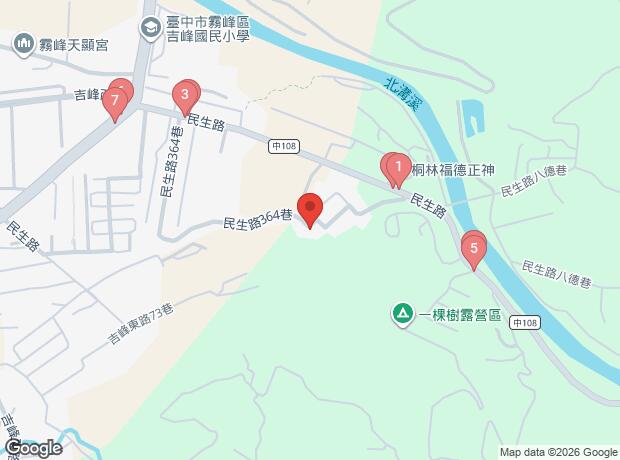620x460 pixels.
Task: Open the 吉峰國民小學 school icon
Action: 151,28
